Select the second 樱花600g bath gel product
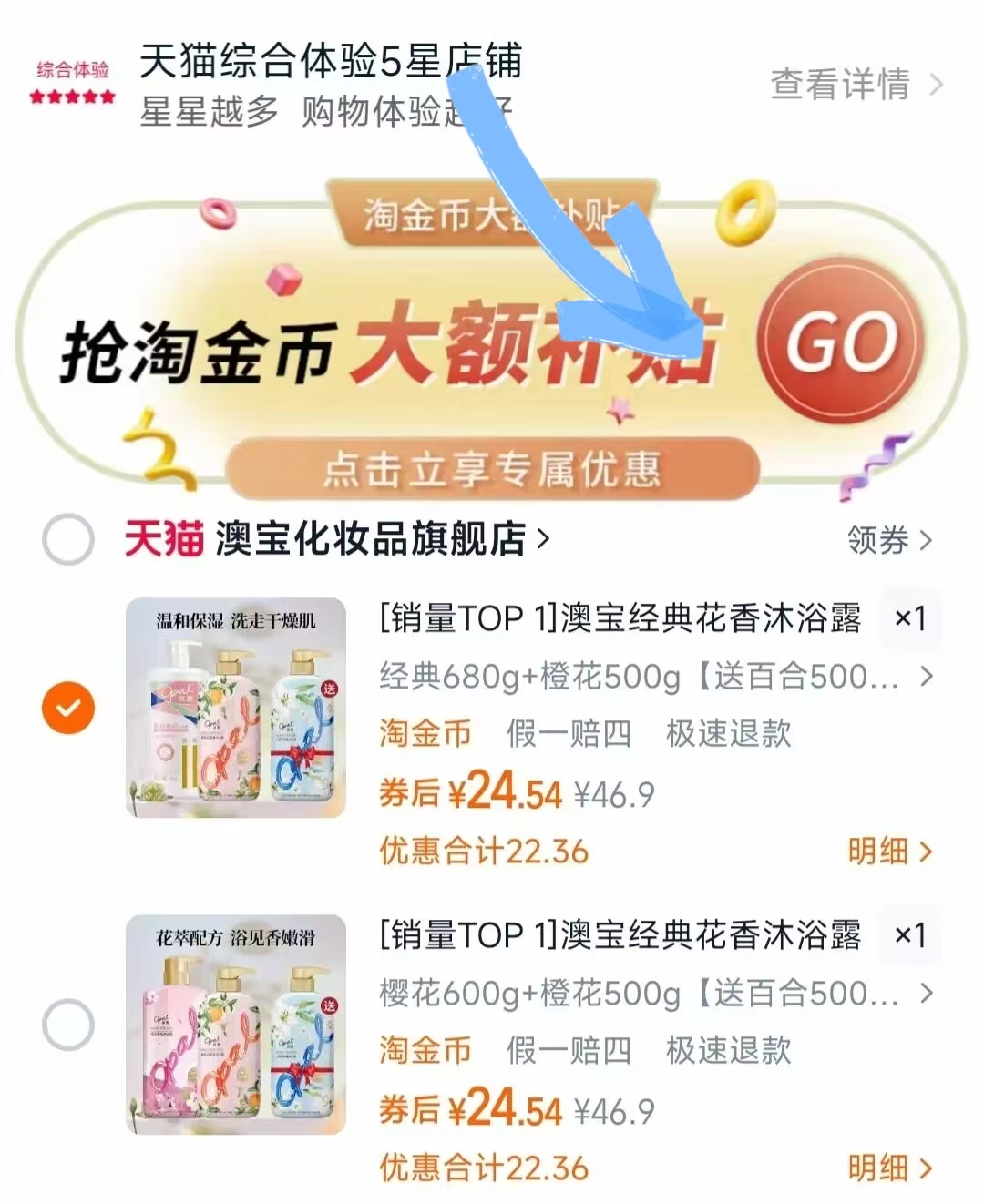Screen dimensions: 984x1204 (65, 1025)
